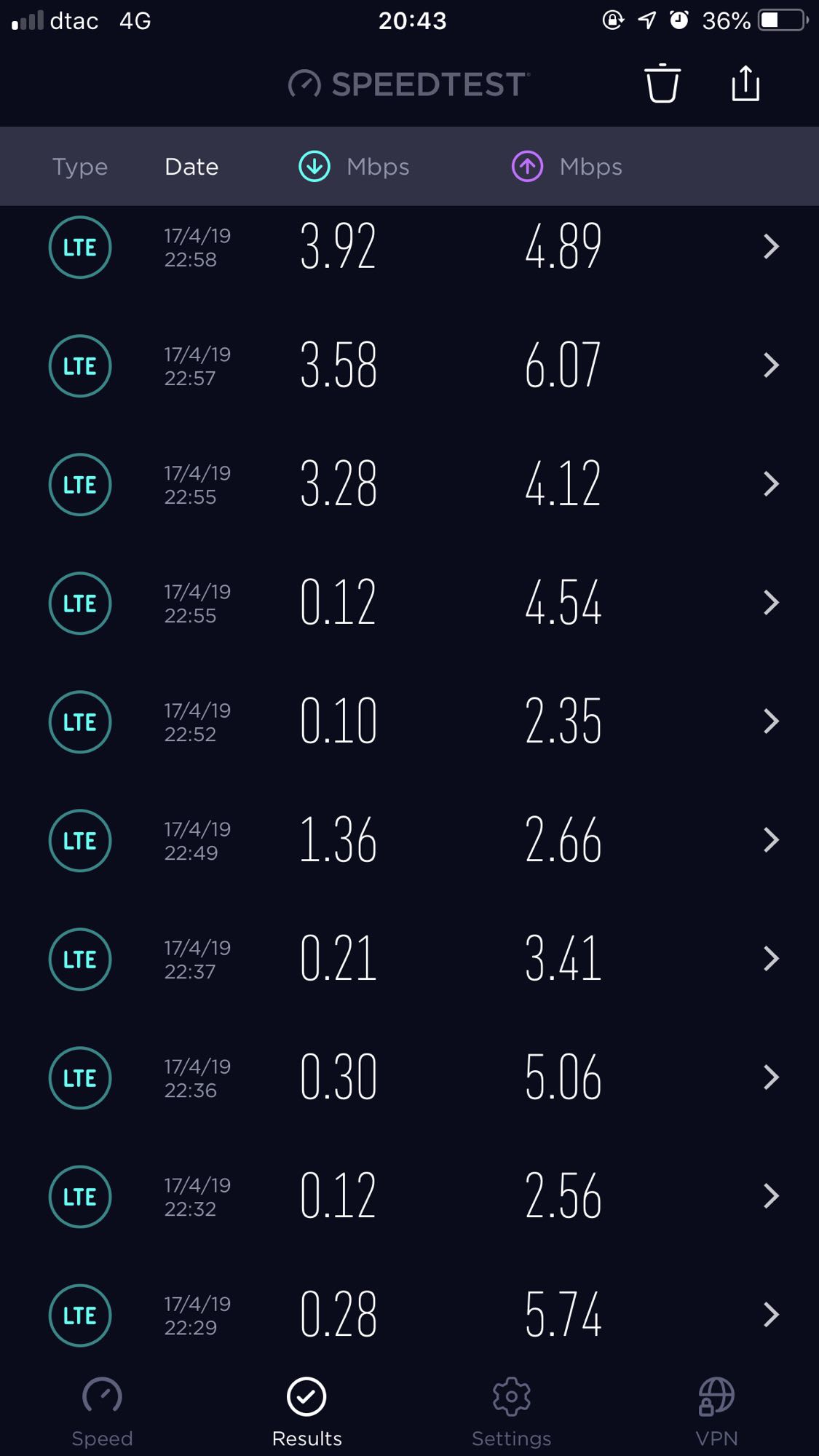Delete results with the trash icon
This screenshot has width=819, height=1456.
pyautogui.click(x=662, y=84)
